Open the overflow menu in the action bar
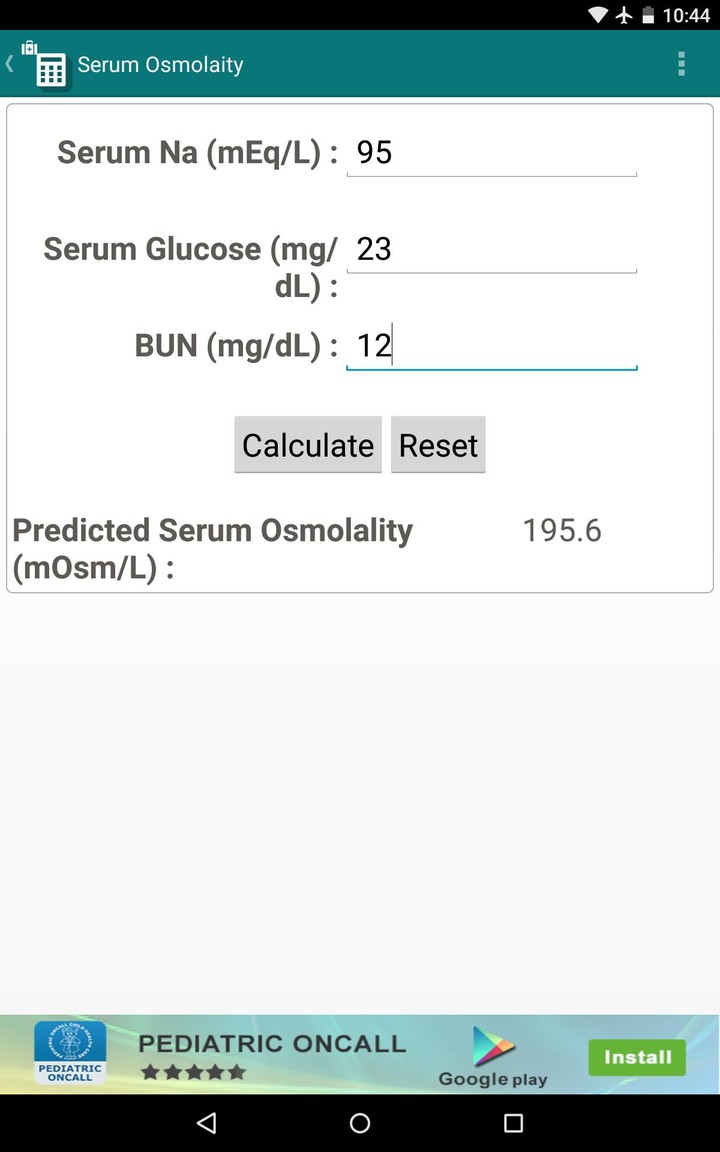The image size is (720, 1152). (x=681, y=63)
